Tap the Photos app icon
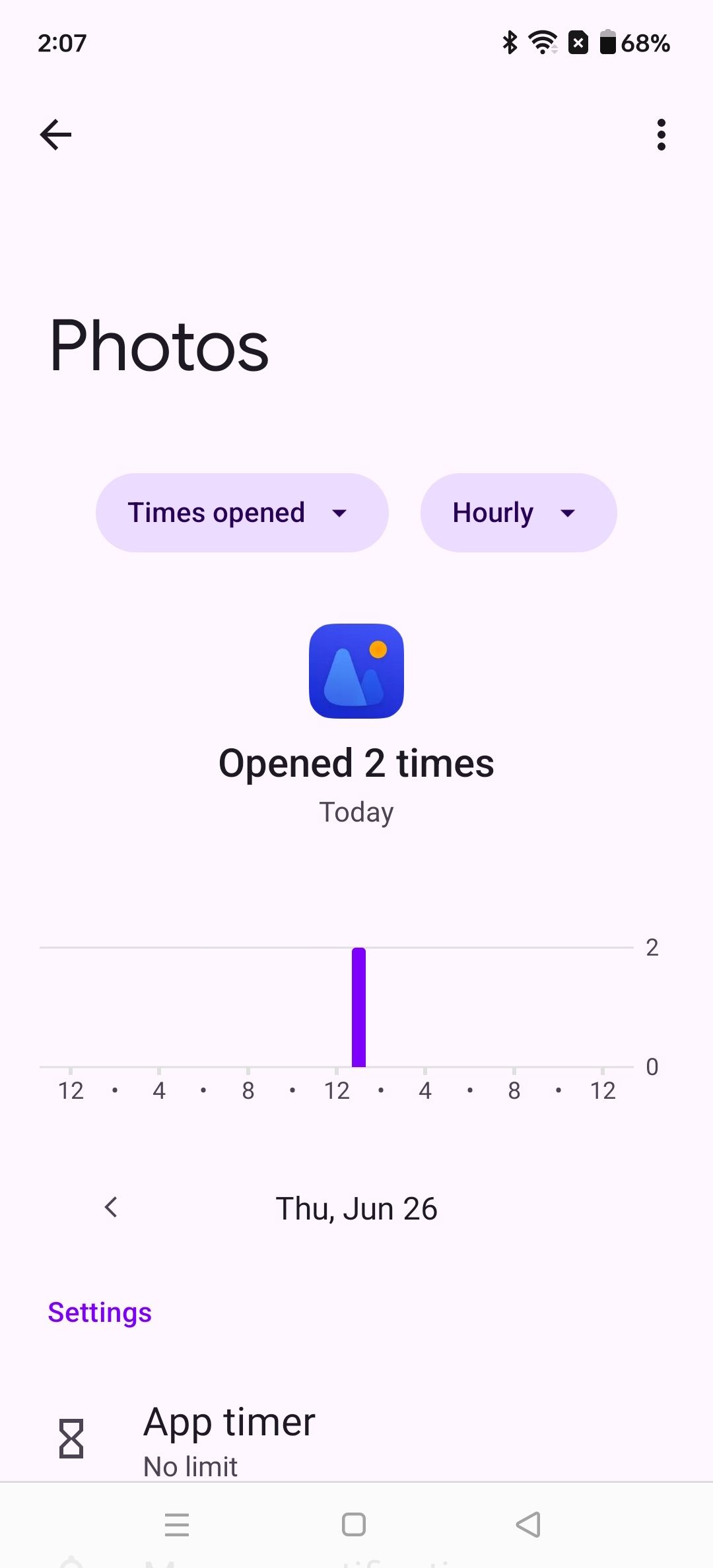 [356, 670]
